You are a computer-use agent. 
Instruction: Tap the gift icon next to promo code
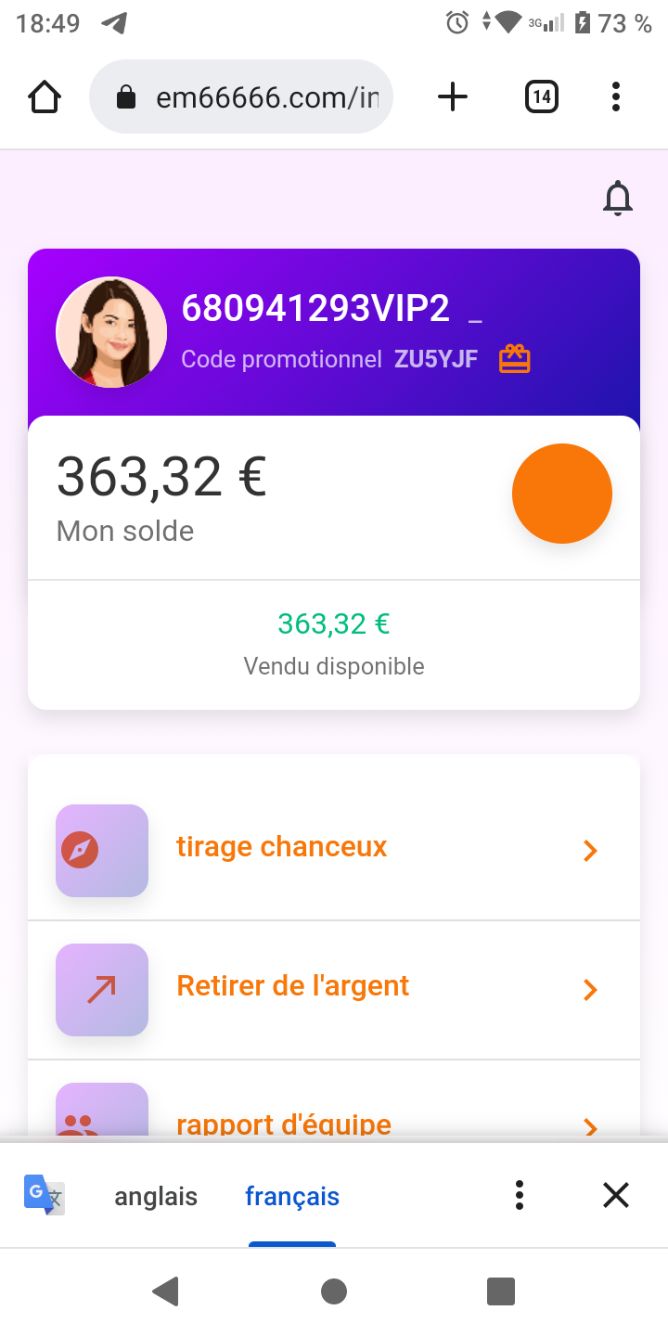pyautogui.click(x=515, y=359)
